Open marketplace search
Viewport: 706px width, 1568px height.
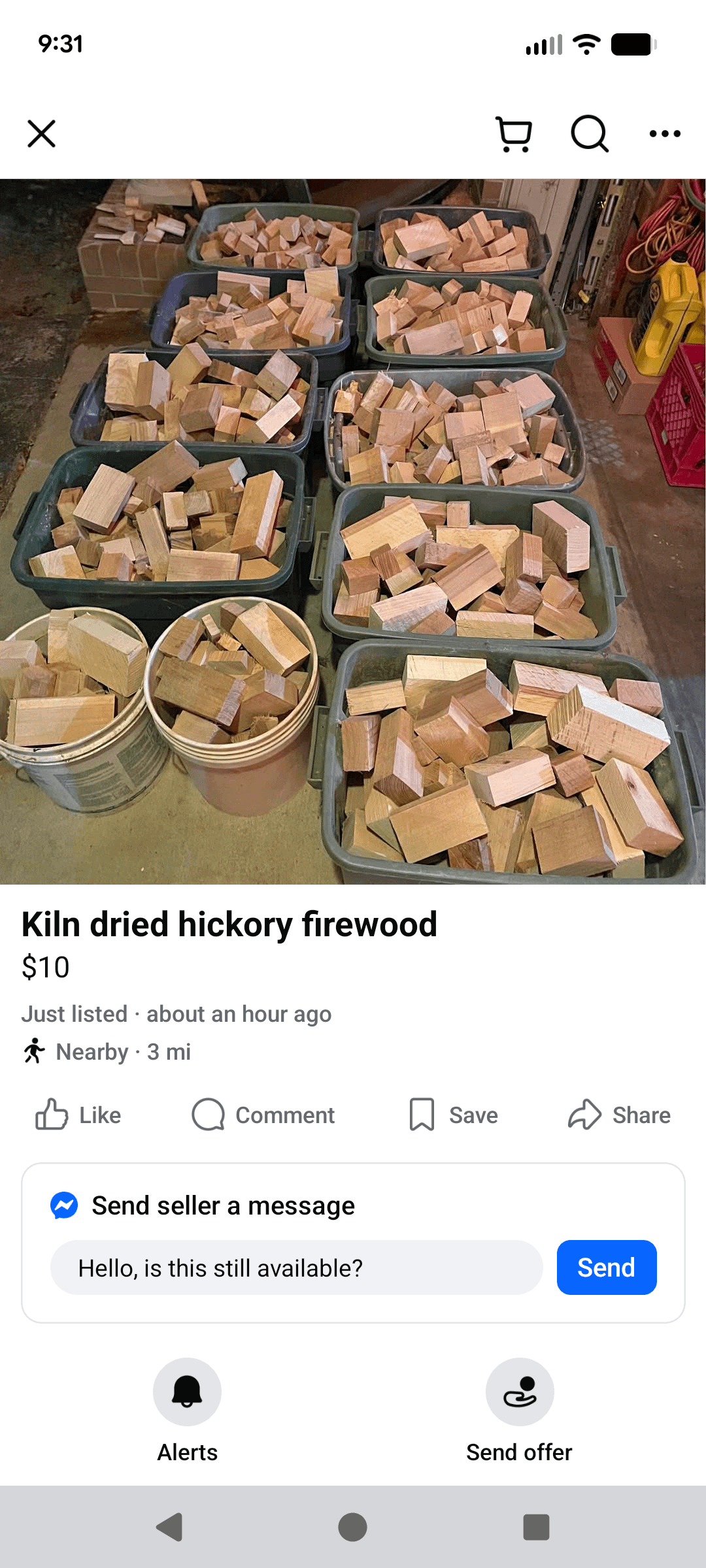pyautogui.click(x=590, y=134)
